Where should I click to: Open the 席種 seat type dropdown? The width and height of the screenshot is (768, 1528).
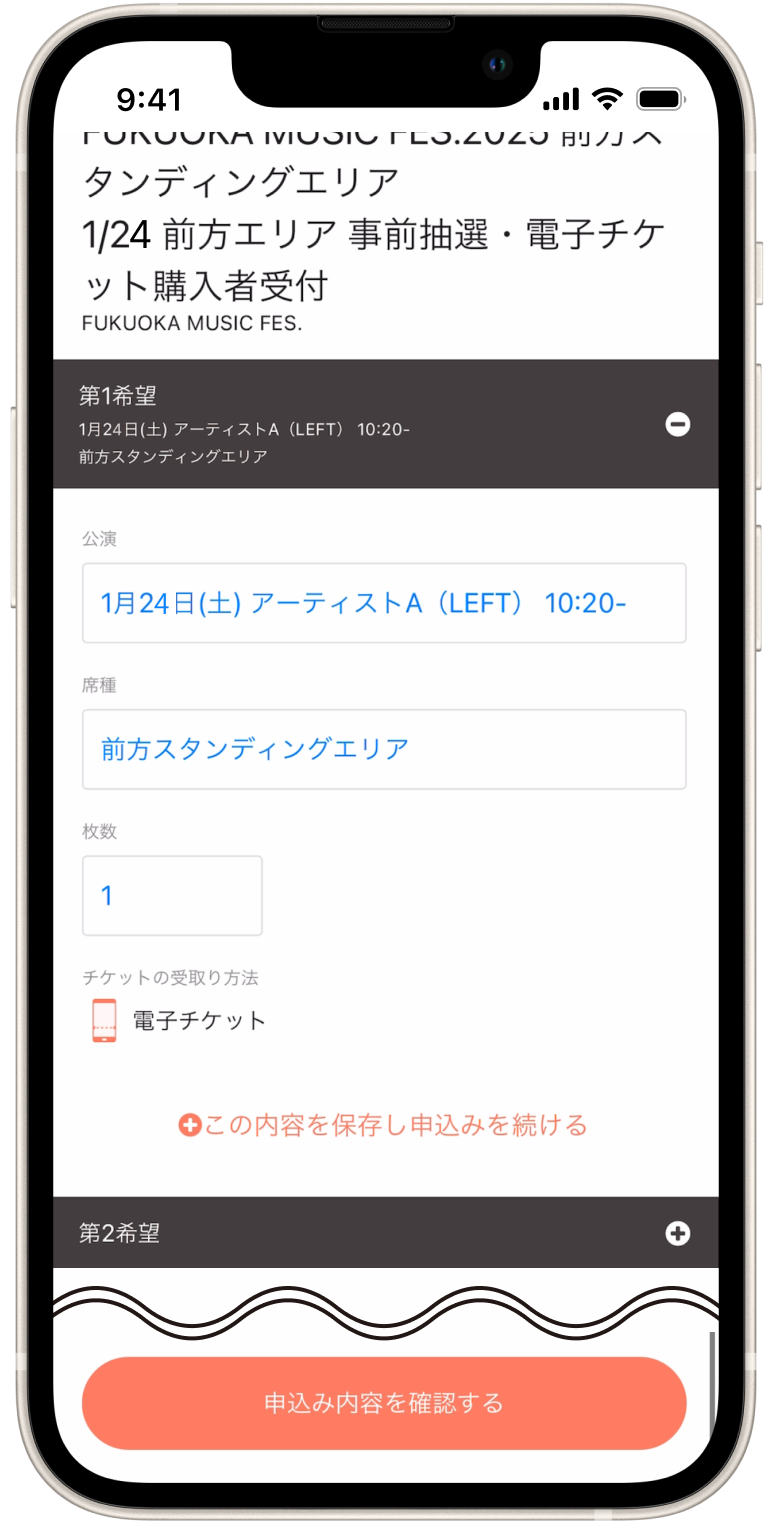click(x=384, y=749)
